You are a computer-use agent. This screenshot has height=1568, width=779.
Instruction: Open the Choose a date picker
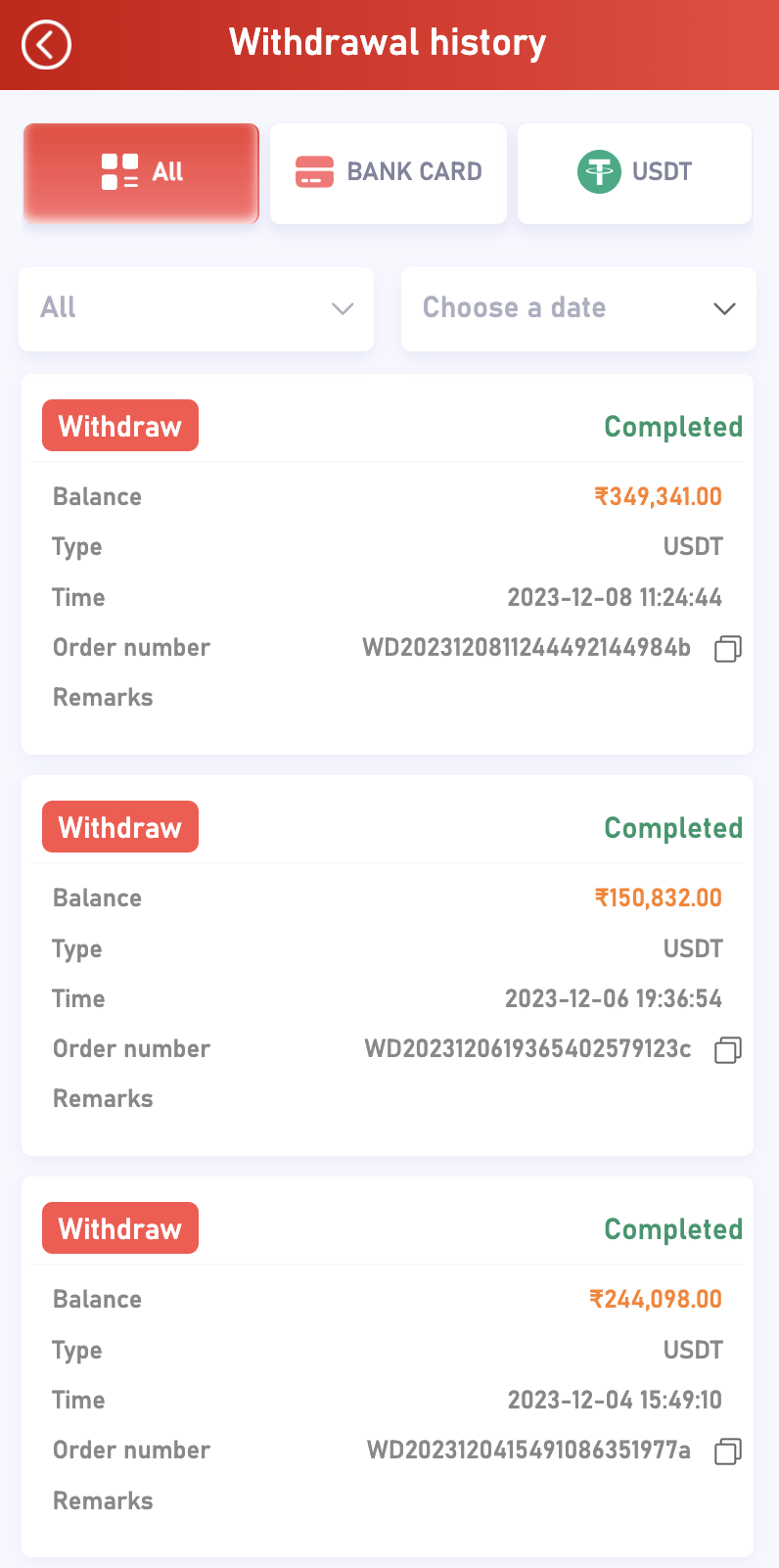click(x=578, y=308)
